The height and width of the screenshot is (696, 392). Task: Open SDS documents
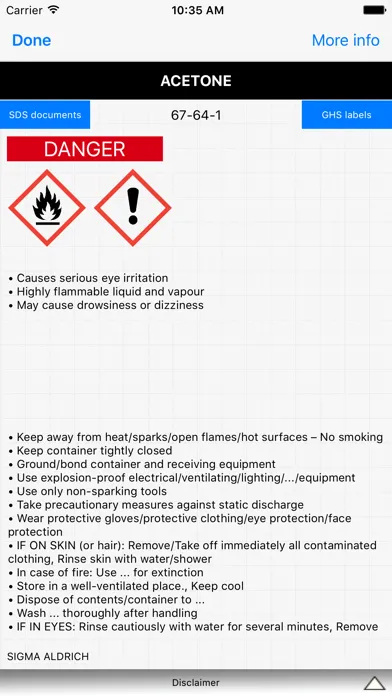click(x=45, y=115)
